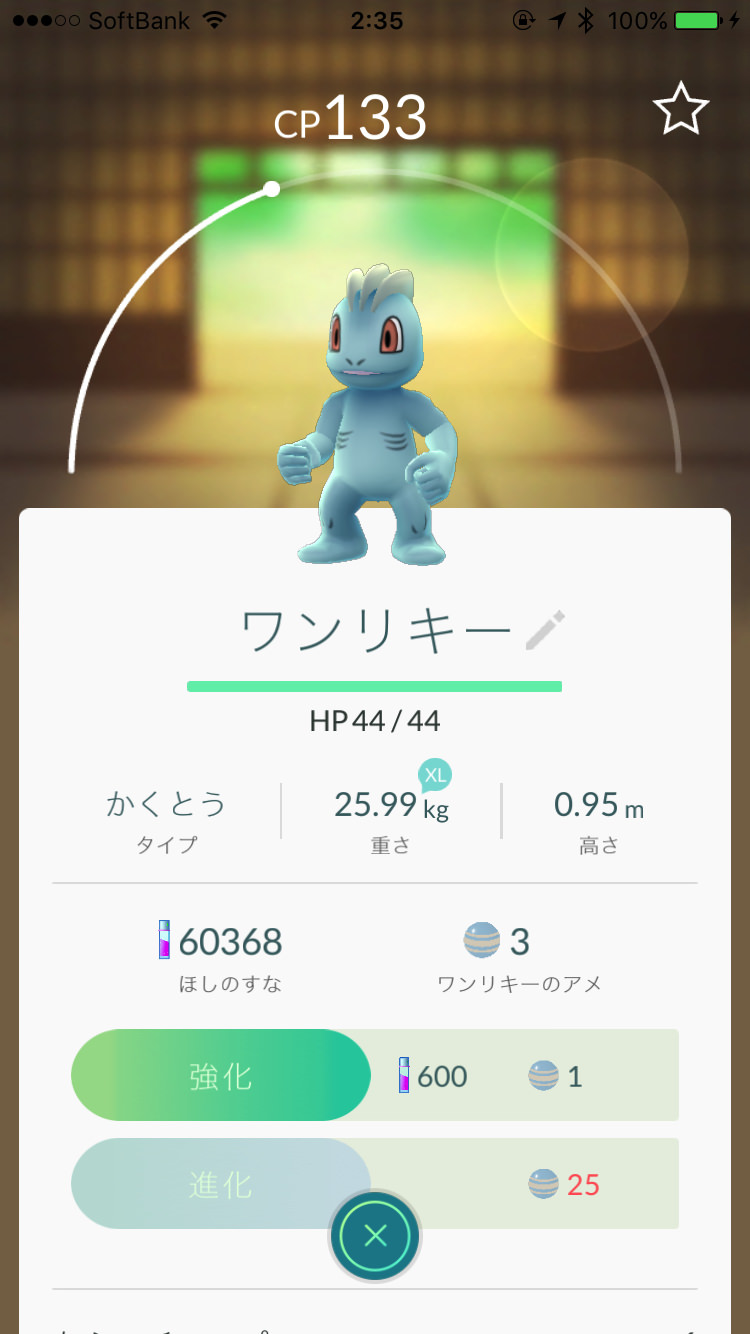Viewport: 750px width, 1334px height.
Task: Close the Pokémon detail screen
Action: 375,1236
